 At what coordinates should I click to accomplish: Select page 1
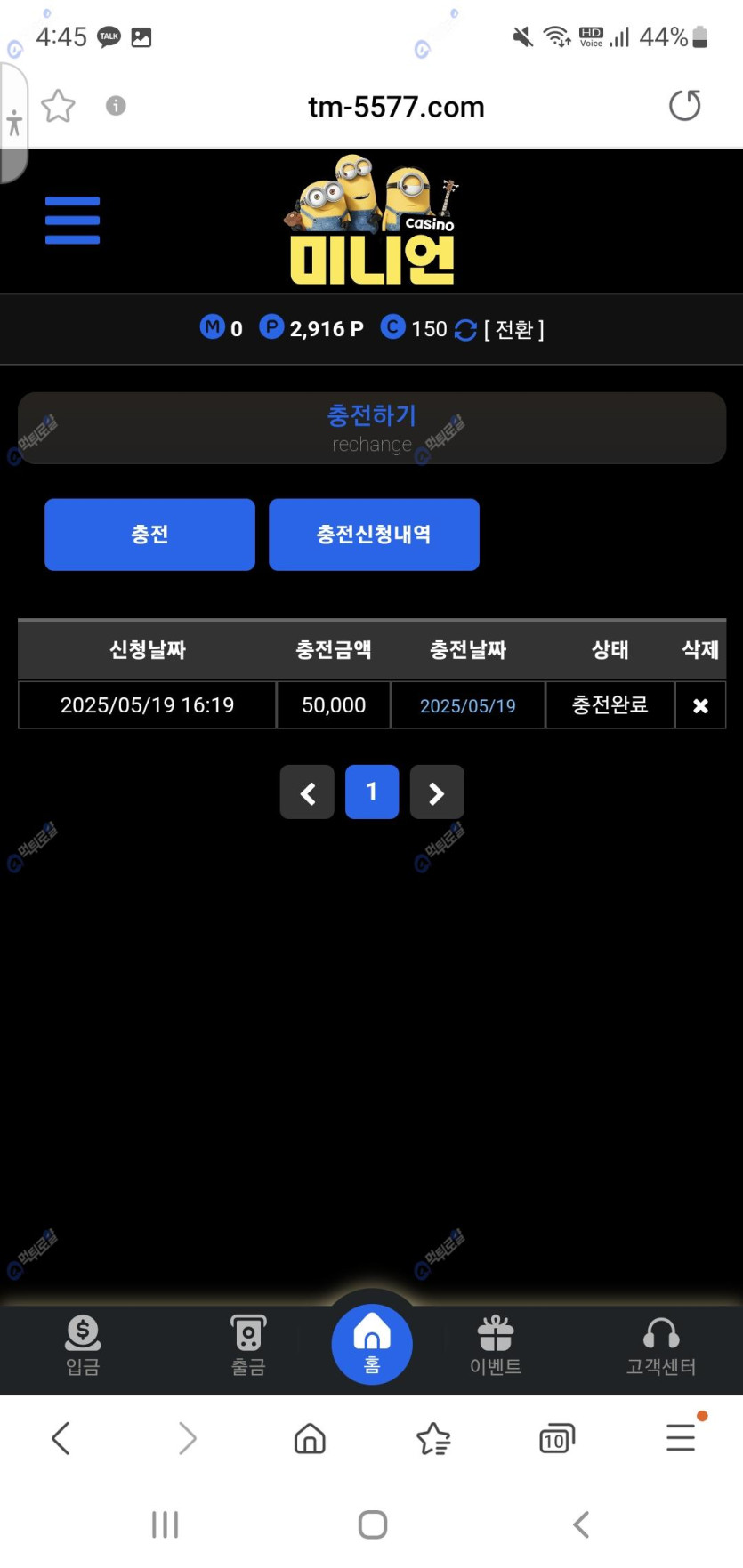pyautogui.click(x=372, y=792)
